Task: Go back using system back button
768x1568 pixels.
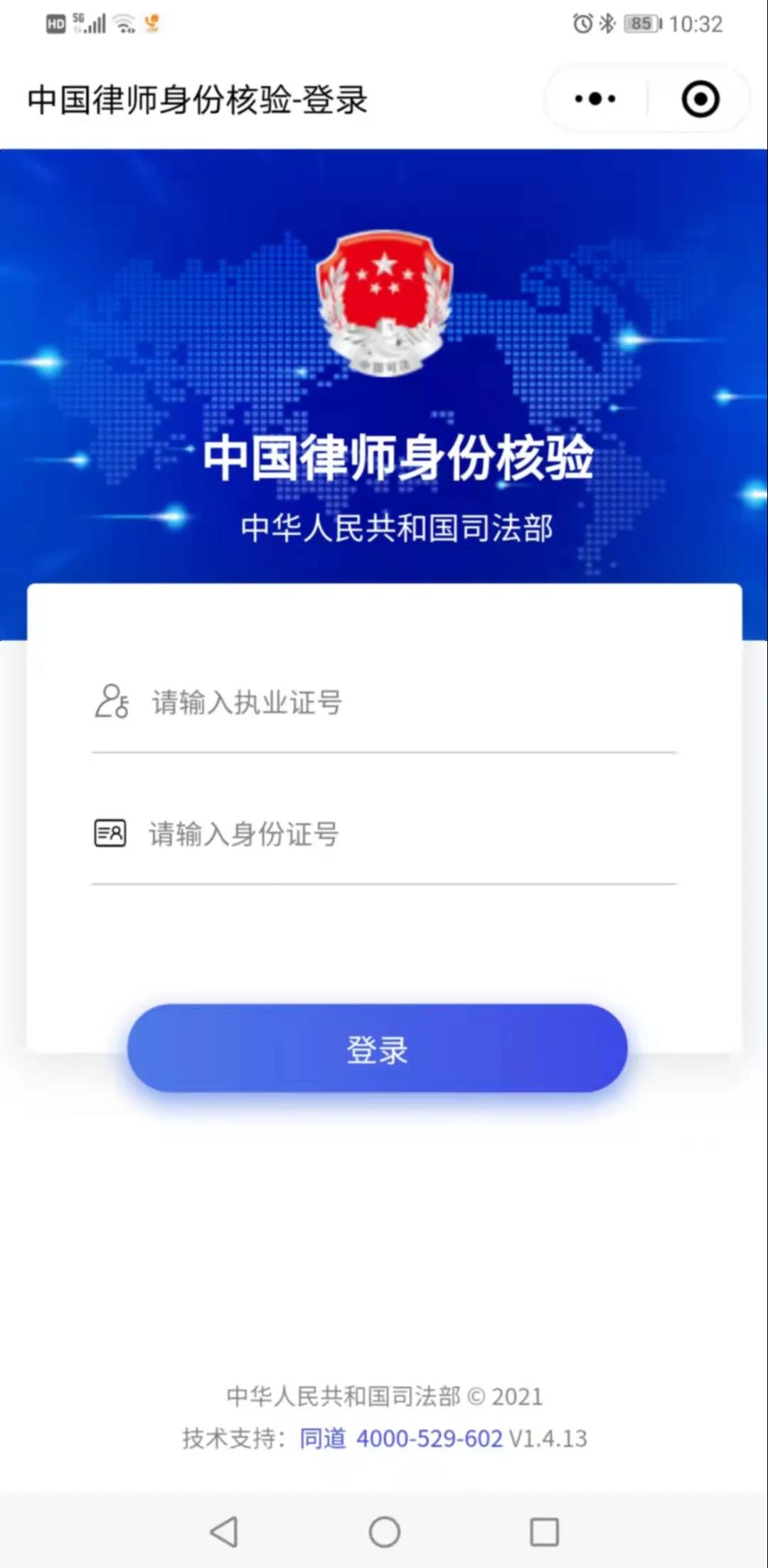Action: point(224,1531)
